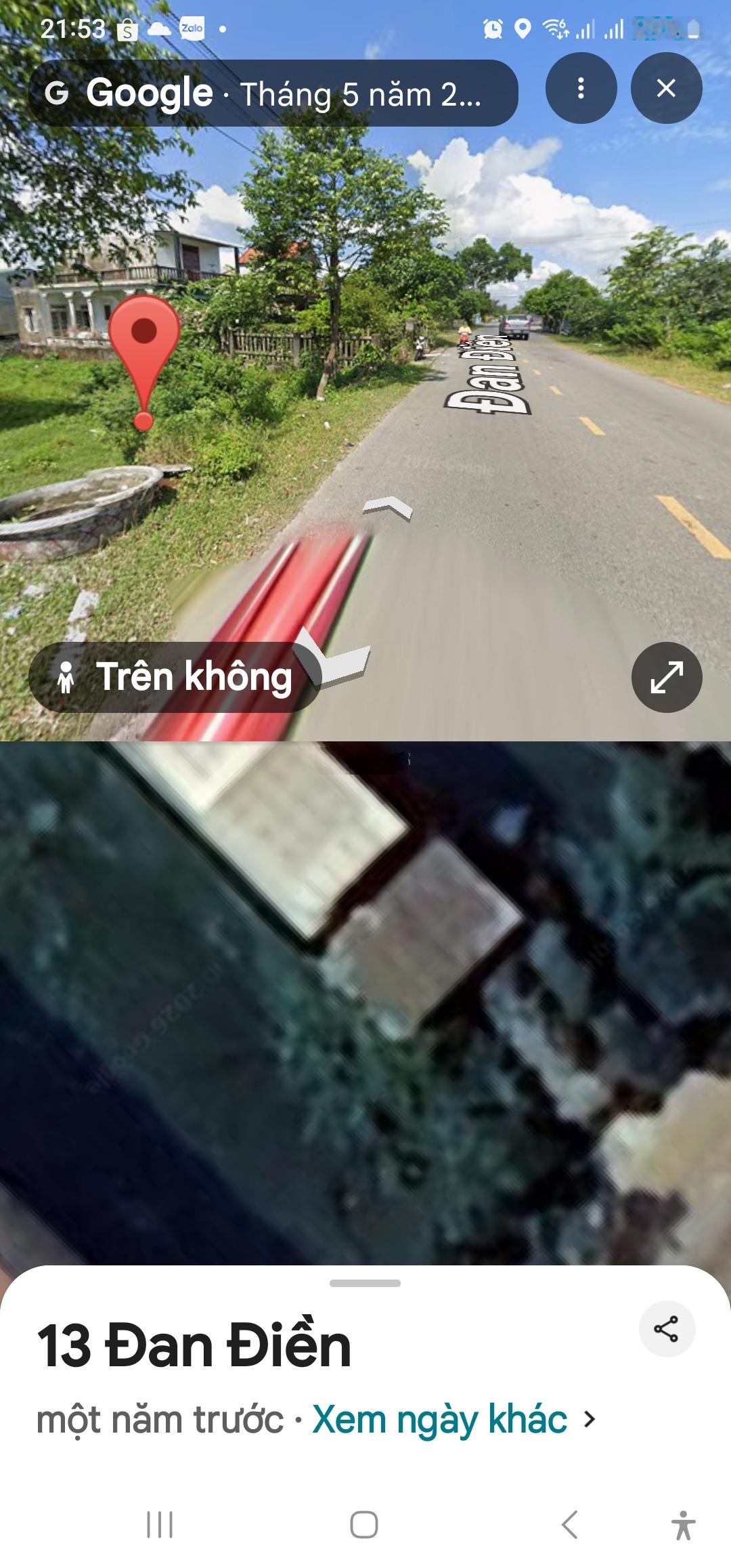Expand Street View to full screen
Viewport: 731px width, 1568px height.
pyautogui.click(x=666, y=676)
